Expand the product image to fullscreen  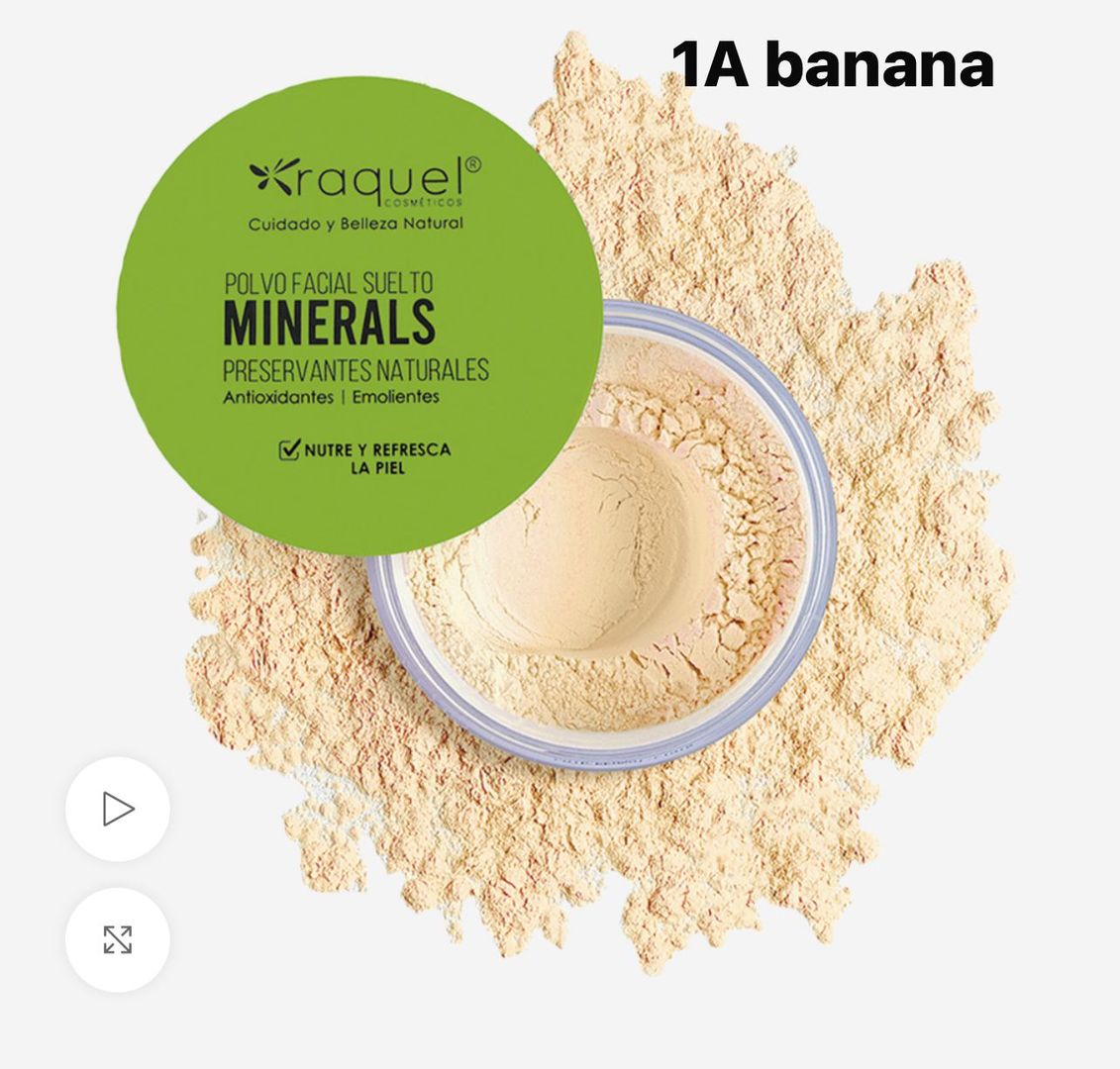coord(118,939)
